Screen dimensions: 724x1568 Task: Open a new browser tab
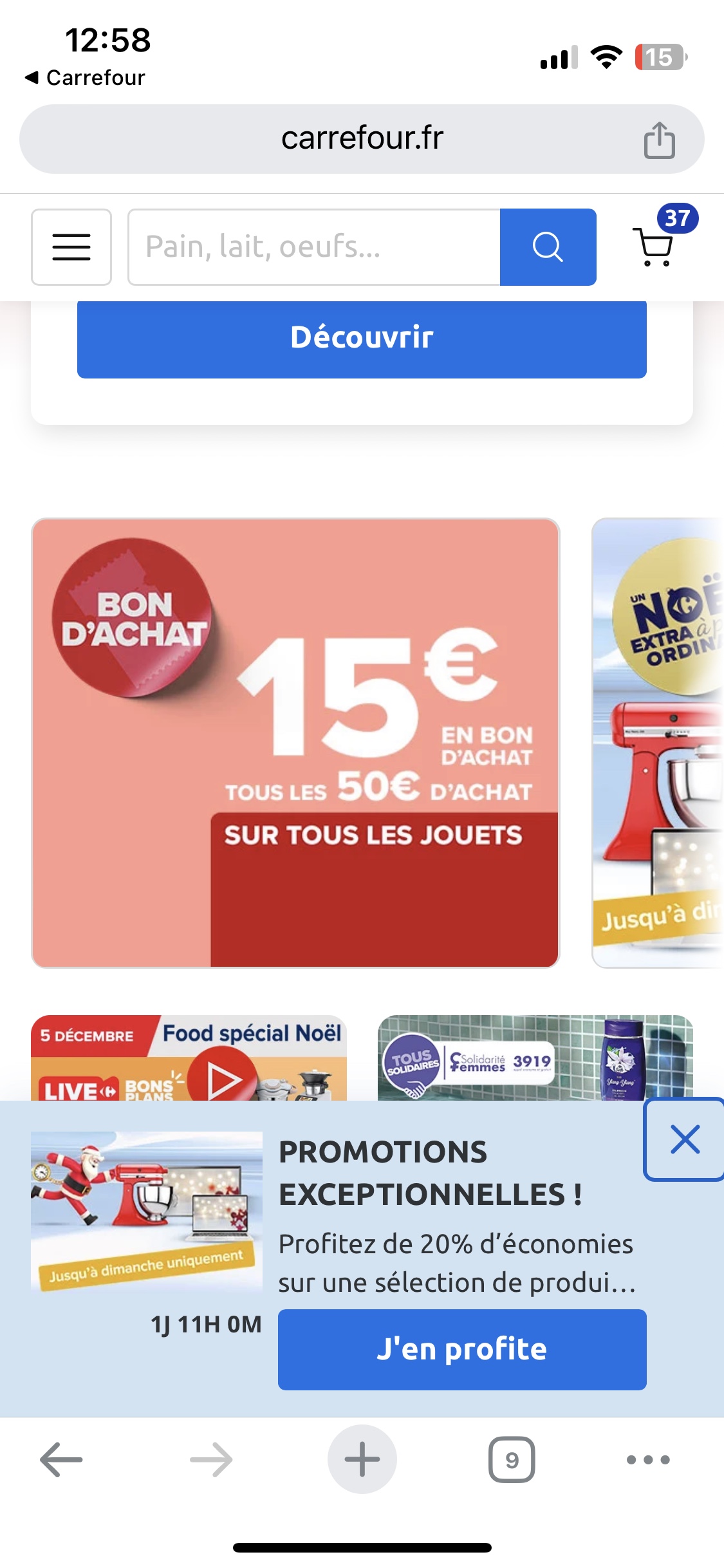(x=362, y=1460)
